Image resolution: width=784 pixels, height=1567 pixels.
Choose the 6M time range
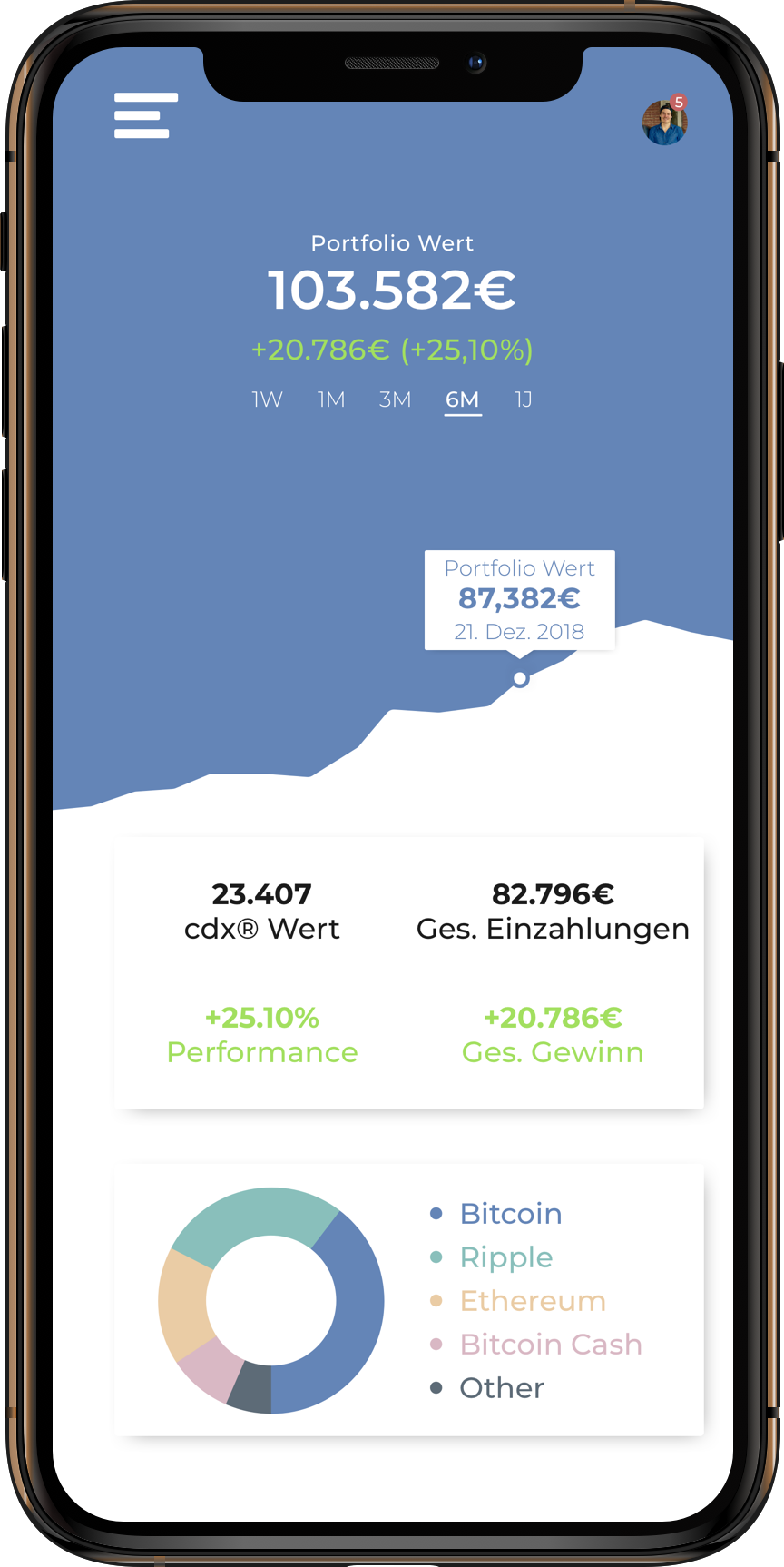[463, 400]
